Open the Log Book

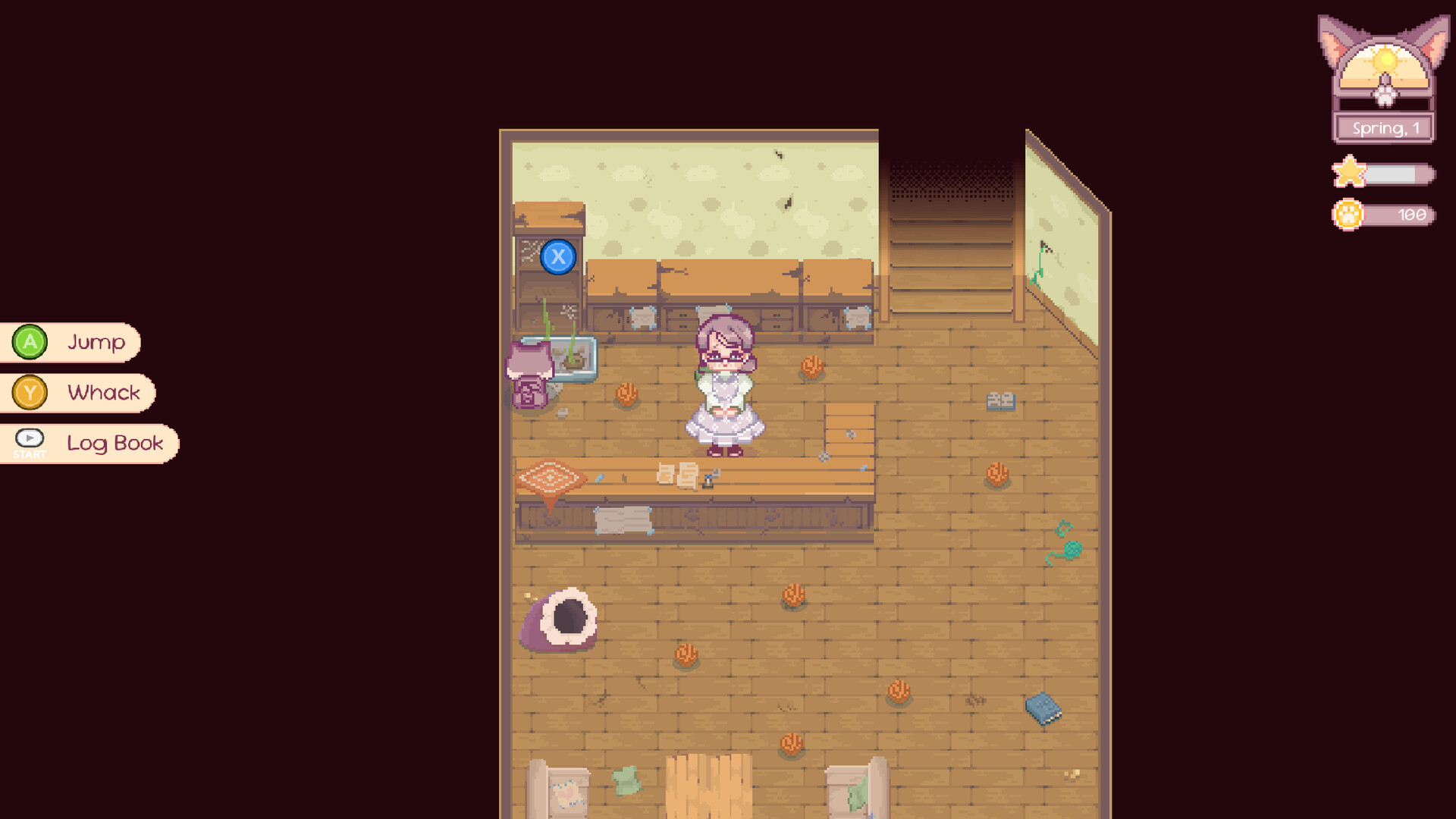point(89,444)
